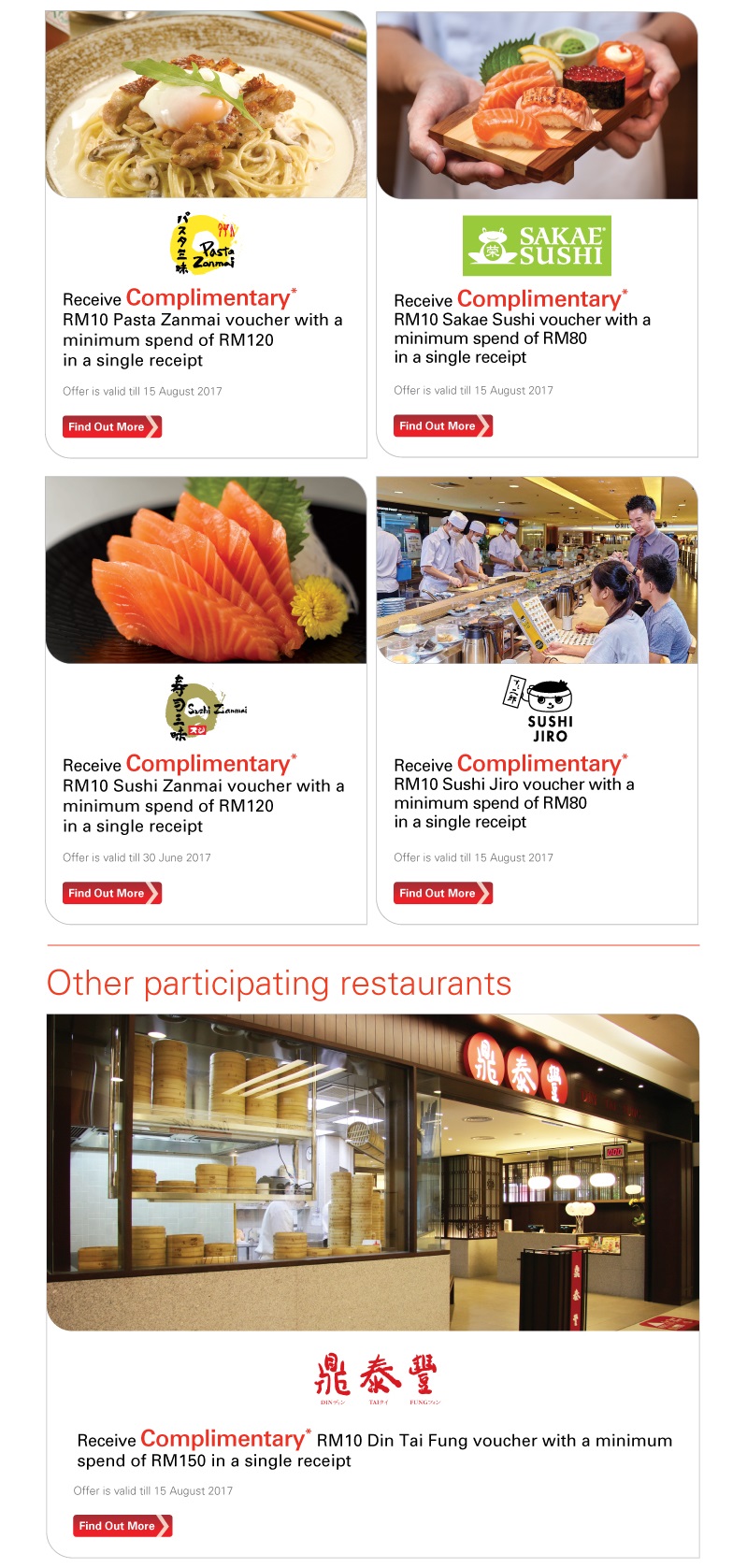Viewport: 747px width, 1568px height.
Task: Open Find Out More for Din Tai Fung
Action: click(x=122, y=1526)
